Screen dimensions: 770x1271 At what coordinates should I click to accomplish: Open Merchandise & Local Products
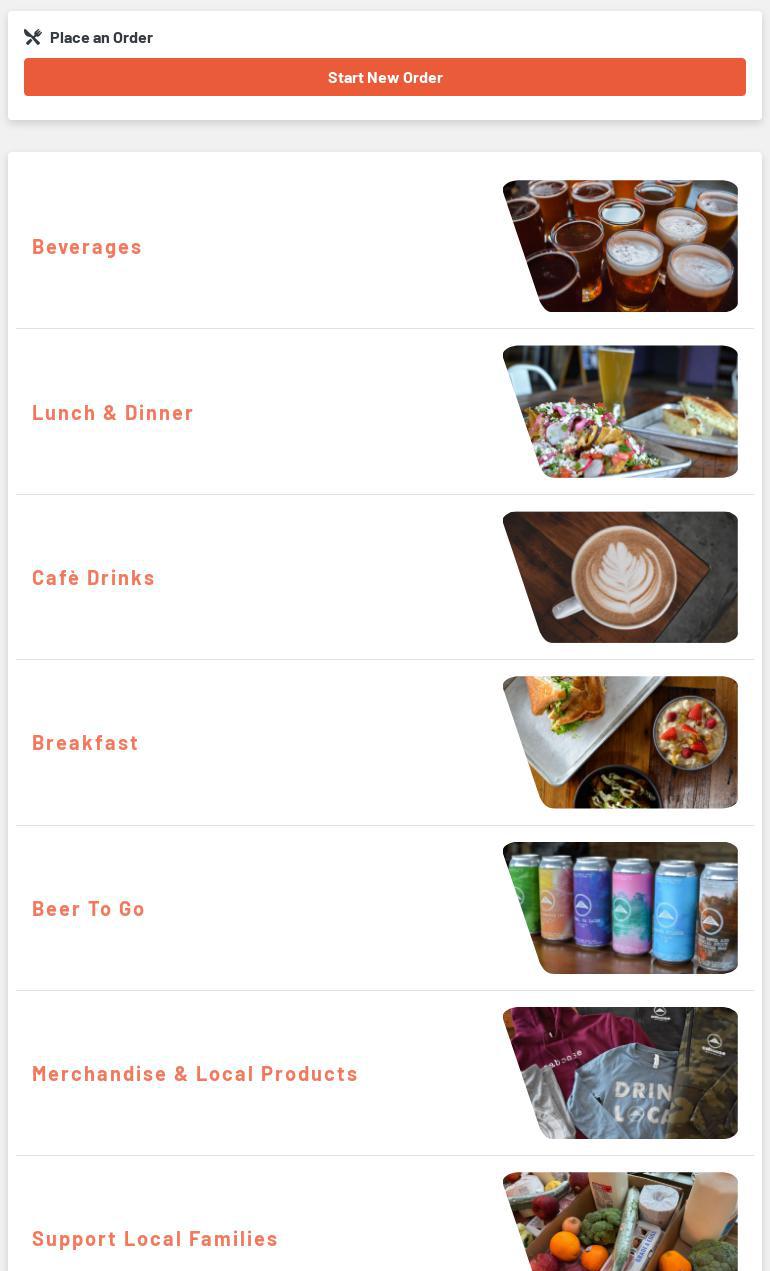coord(385,1073)
